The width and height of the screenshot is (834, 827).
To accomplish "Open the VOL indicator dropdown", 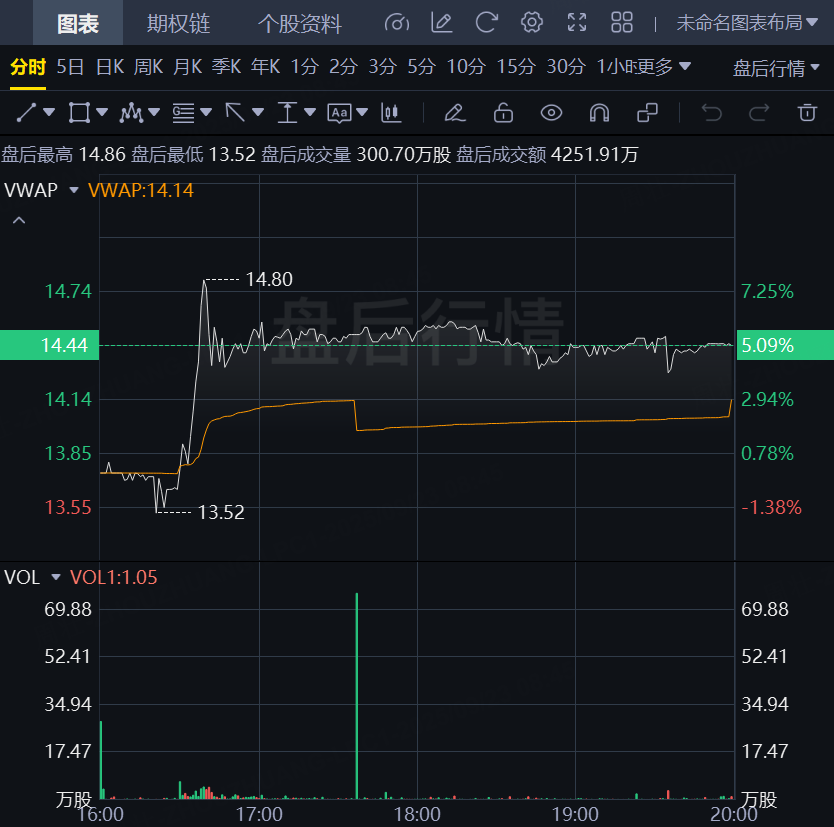I will [56, 577].
